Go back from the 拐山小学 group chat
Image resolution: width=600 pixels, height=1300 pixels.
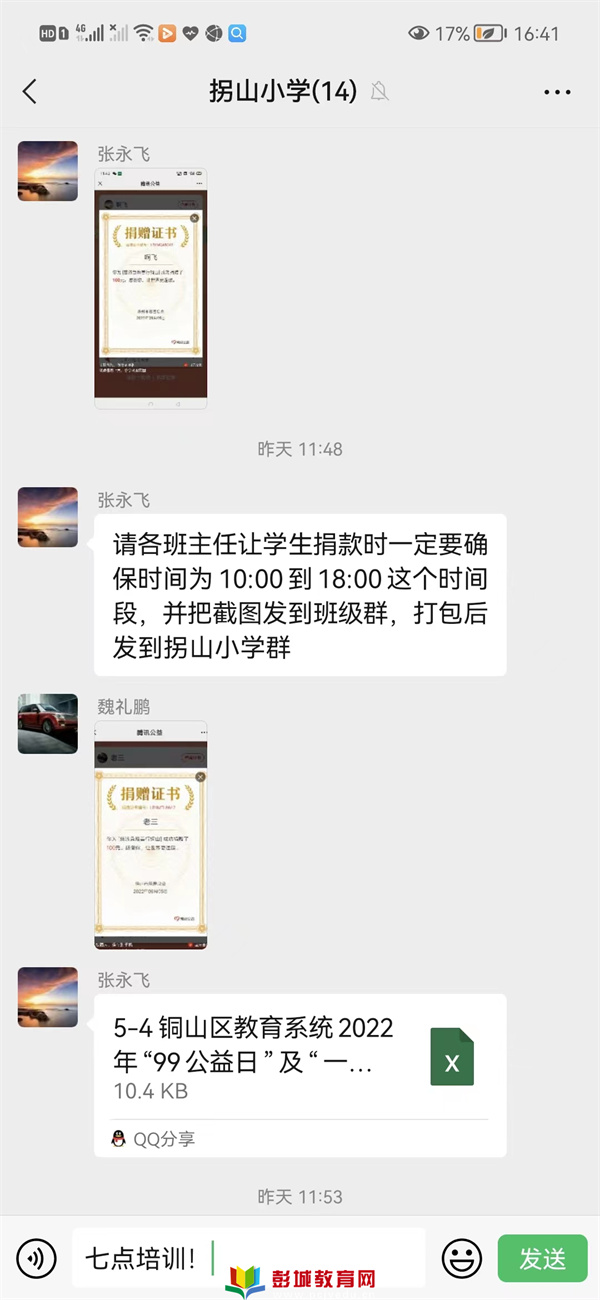(30, 92)
